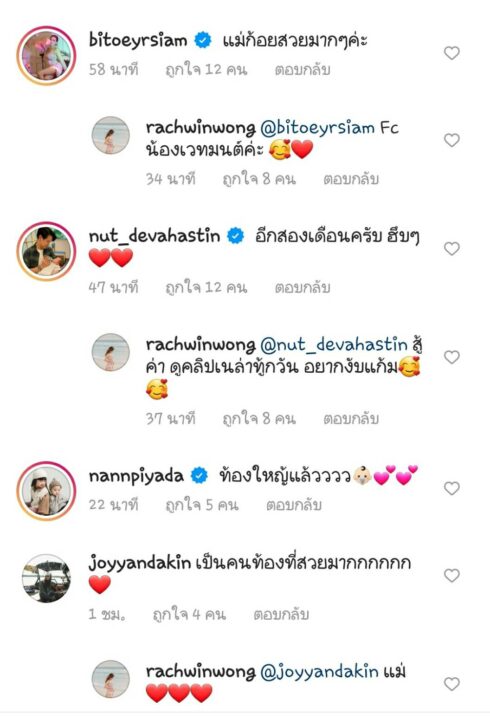
Task: Like nut_devahastin's comment
Action: pyautogui.click(x=452, y=249)
